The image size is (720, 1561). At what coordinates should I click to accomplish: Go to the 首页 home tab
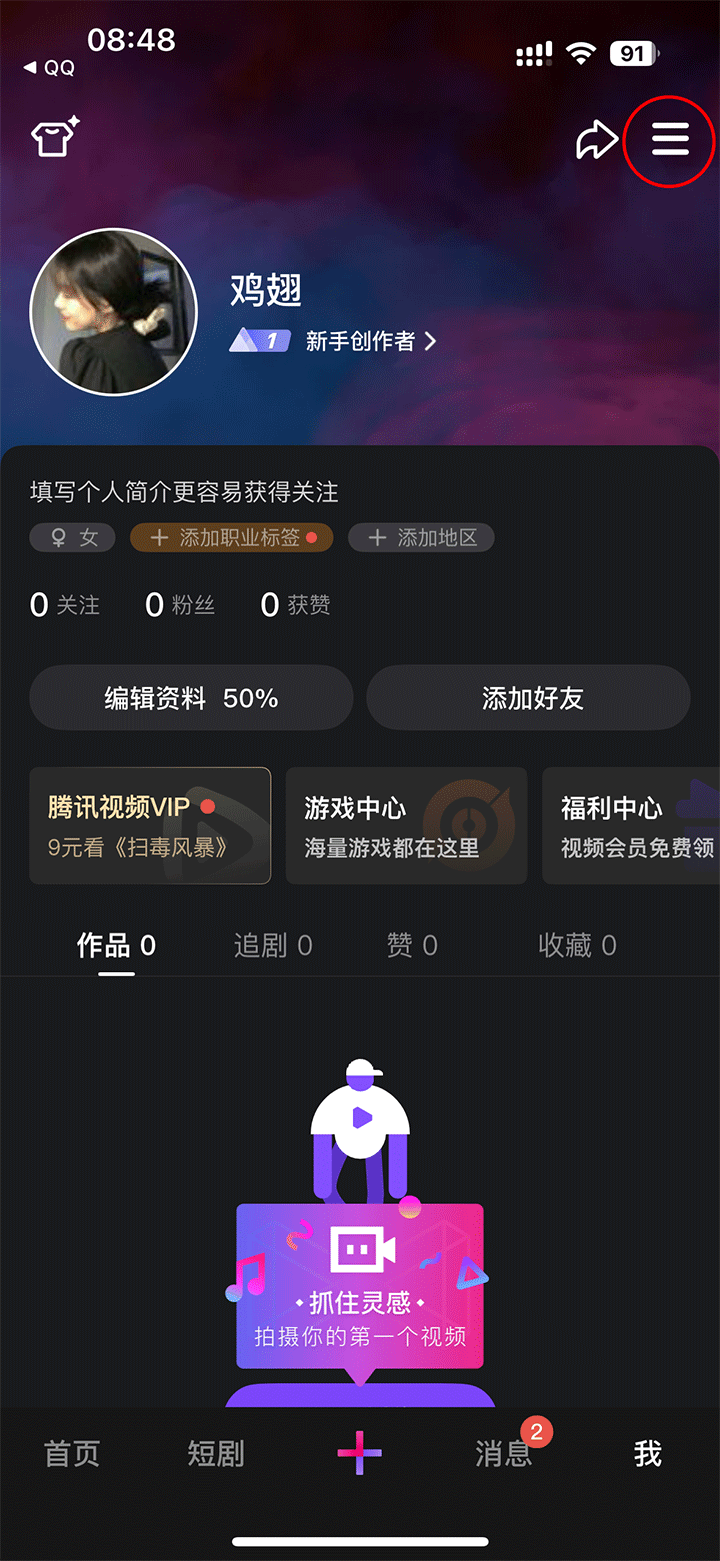(x=72, y=1454)
